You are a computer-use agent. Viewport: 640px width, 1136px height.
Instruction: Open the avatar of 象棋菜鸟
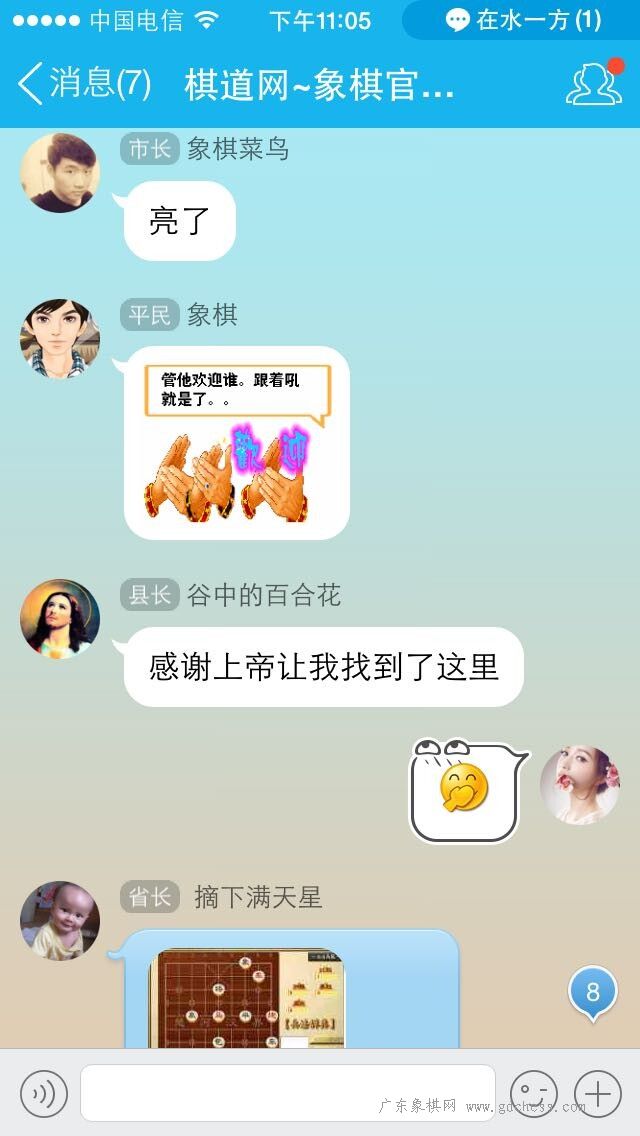point(59,172)
